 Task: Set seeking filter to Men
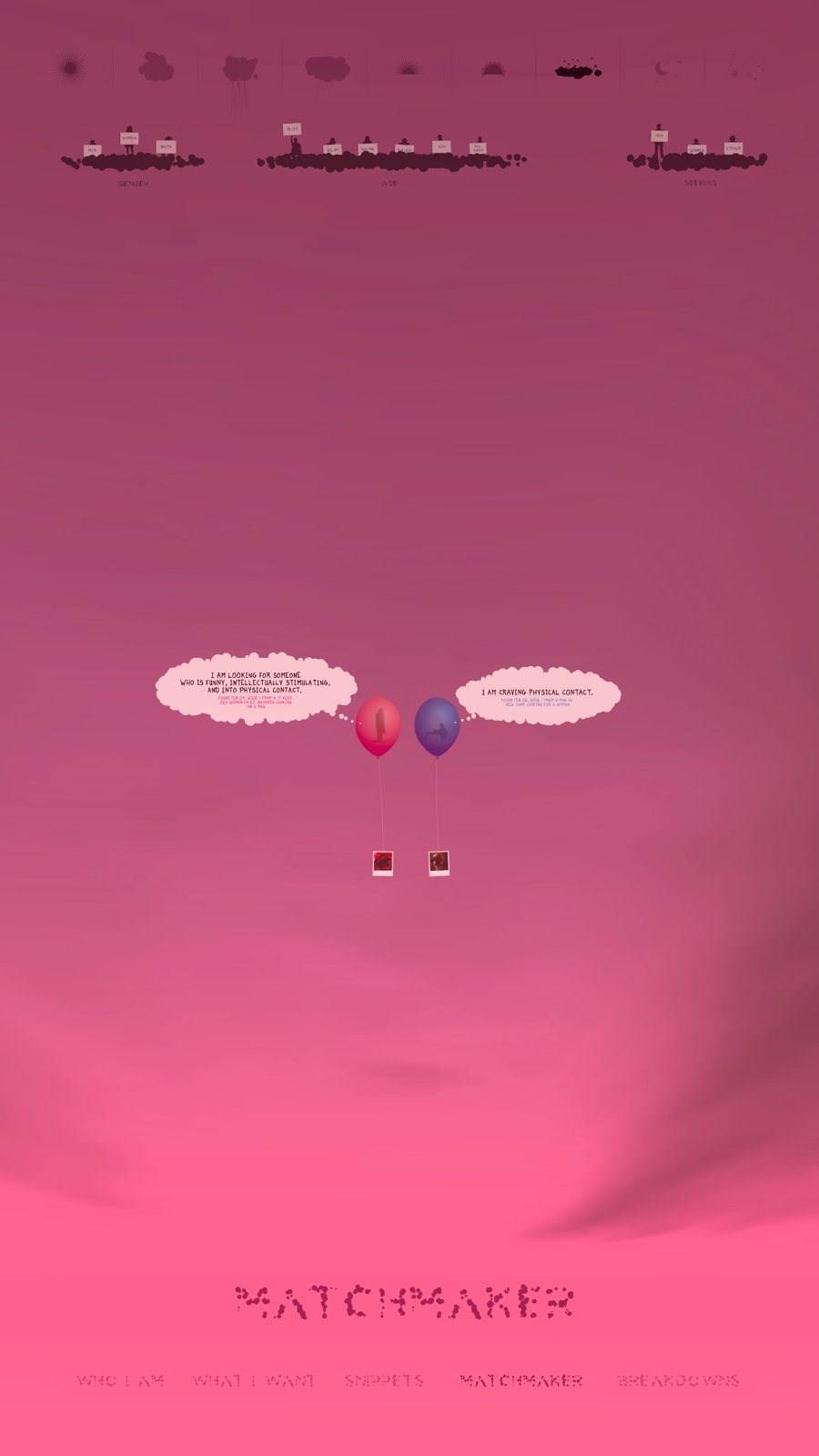659,136
